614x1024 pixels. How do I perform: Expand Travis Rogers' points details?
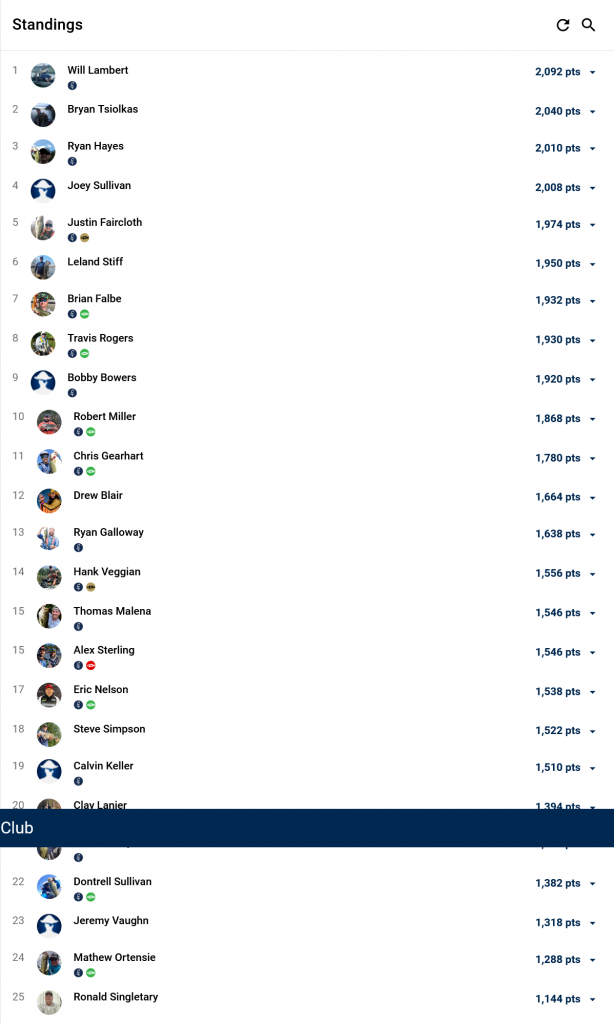click(593, 340)
